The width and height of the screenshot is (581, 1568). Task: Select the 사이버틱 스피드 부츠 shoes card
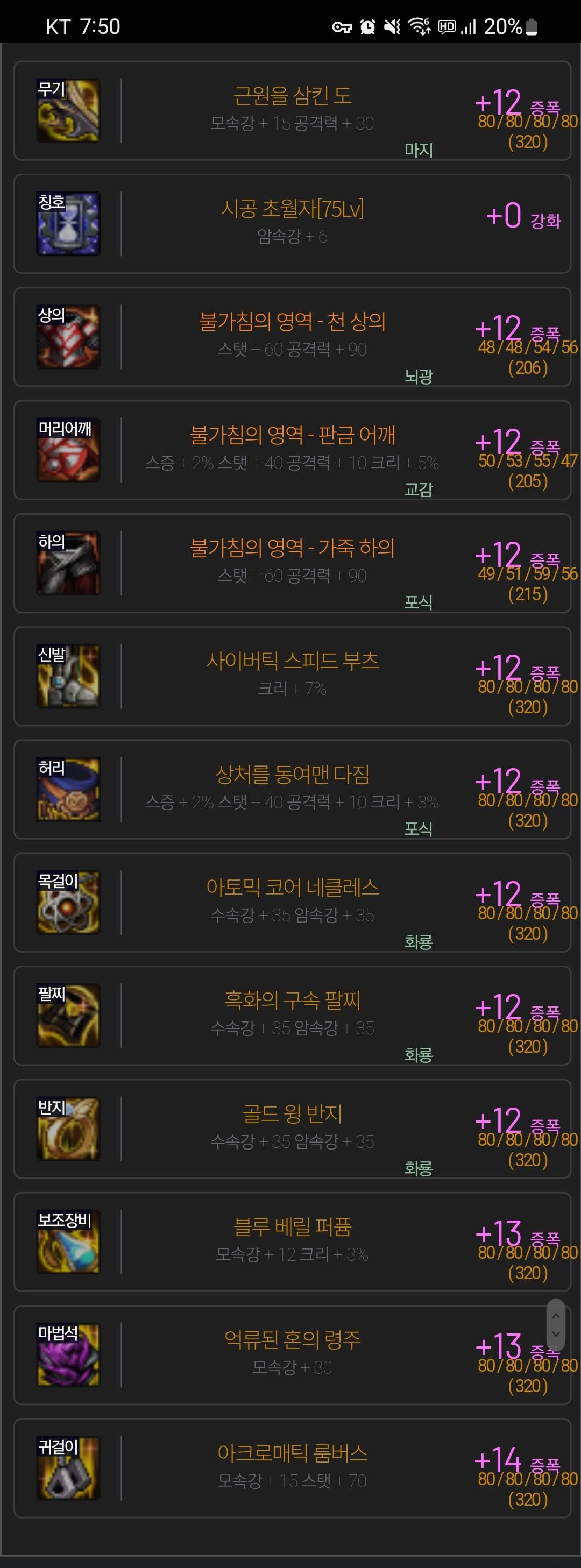coord(292,676)
